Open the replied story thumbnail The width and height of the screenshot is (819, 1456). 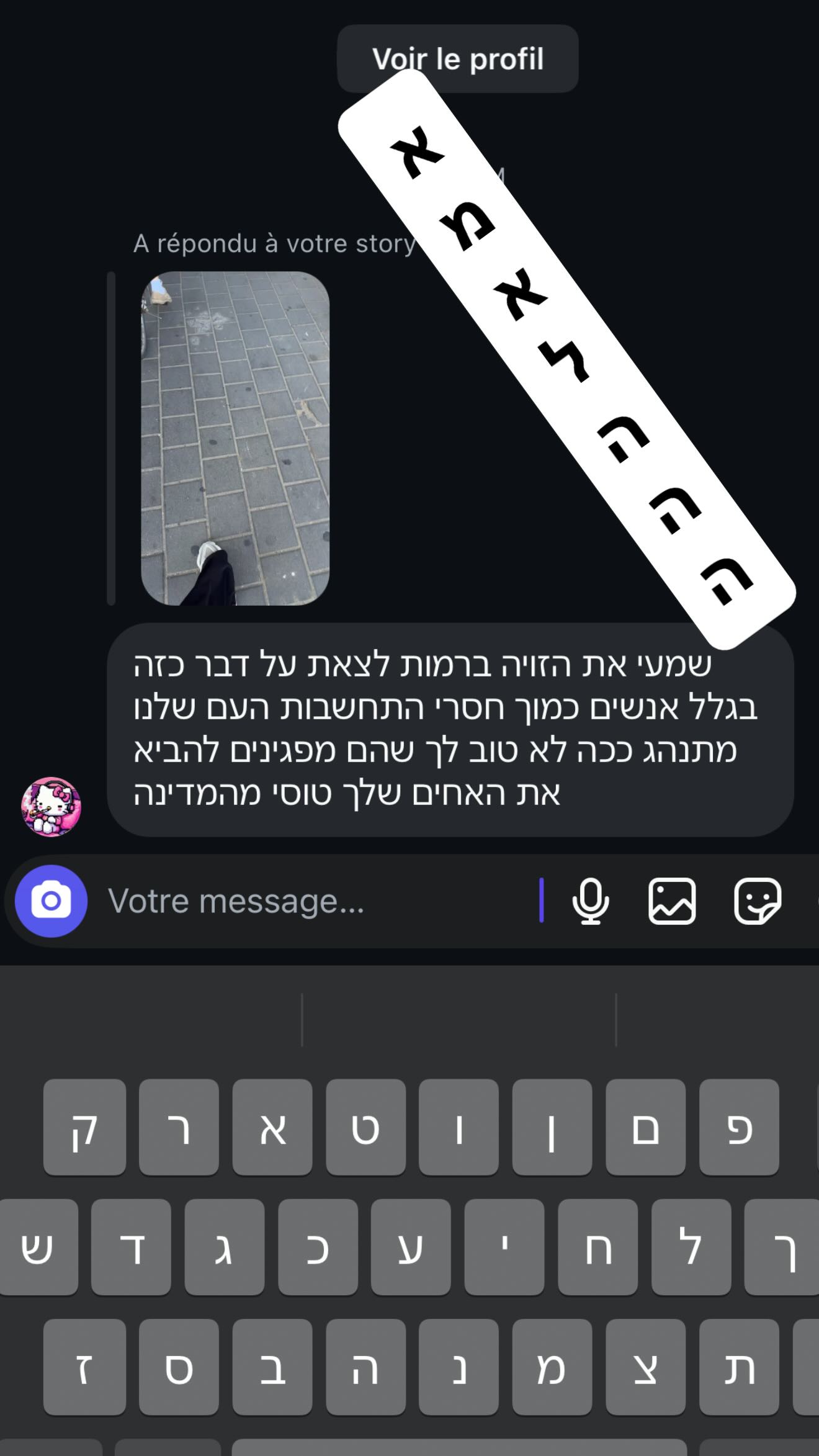235,438
